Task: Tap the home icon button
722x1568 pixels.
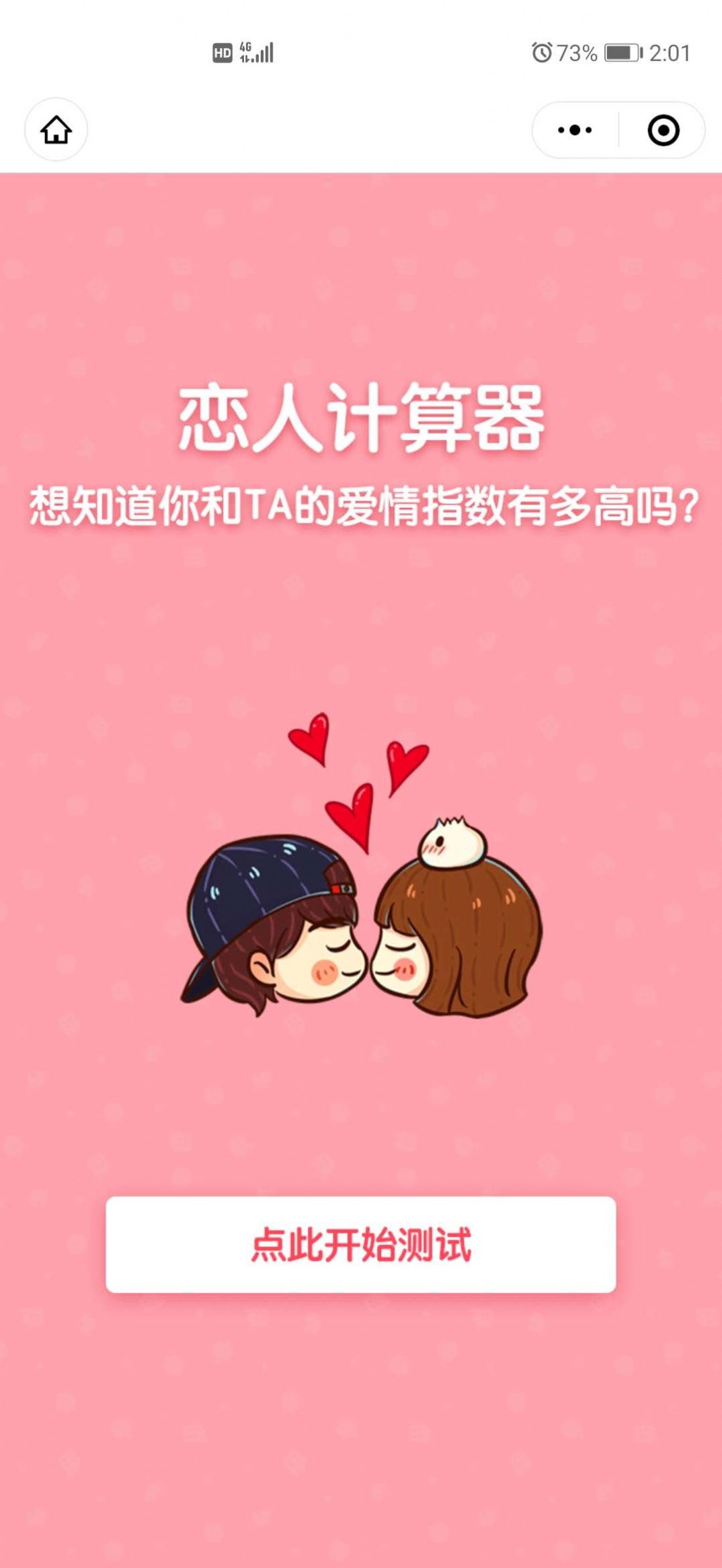Action: (x=56, y=130)
